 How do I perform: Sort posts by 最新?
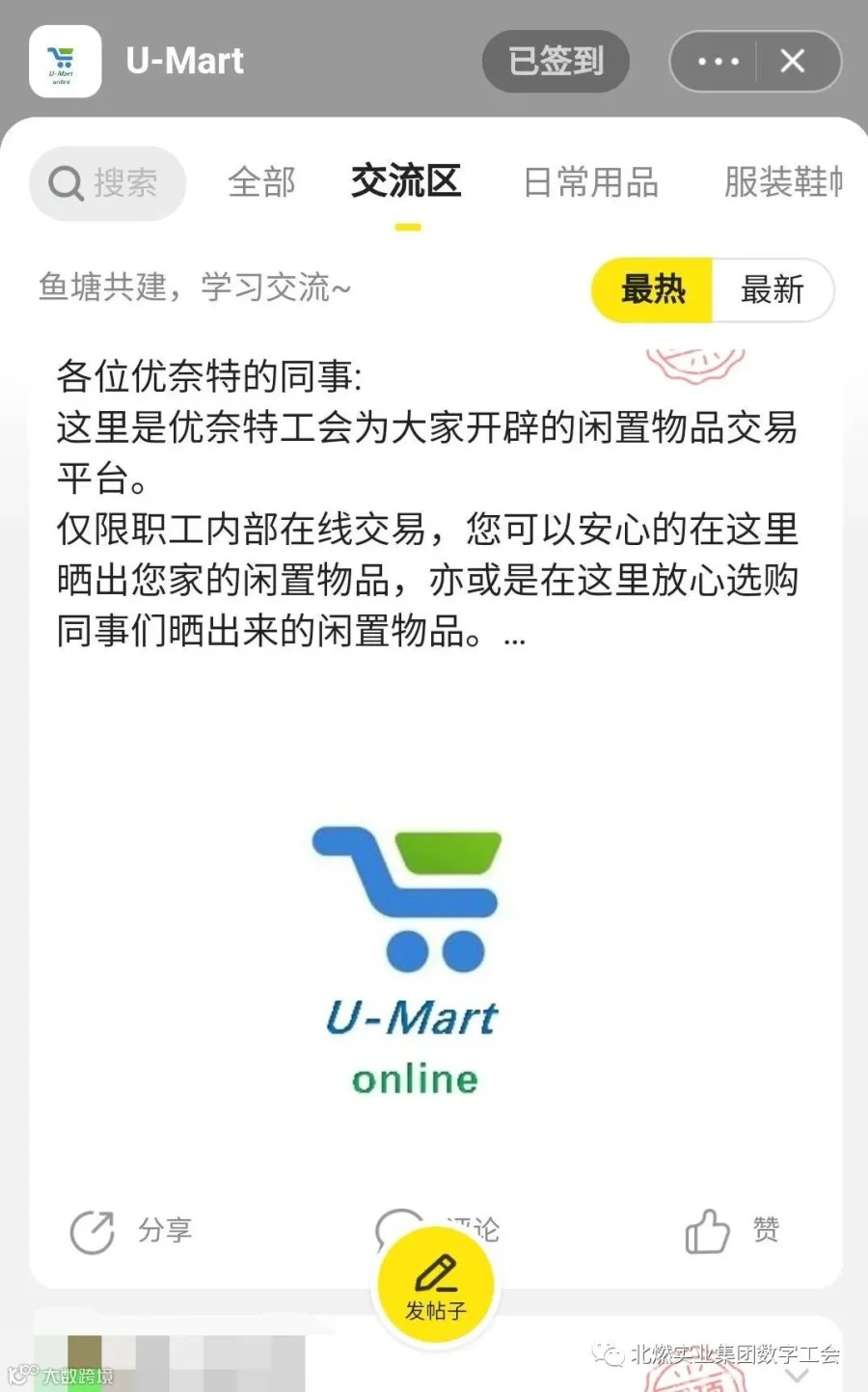pyautogui.click(x=773, y=289)
